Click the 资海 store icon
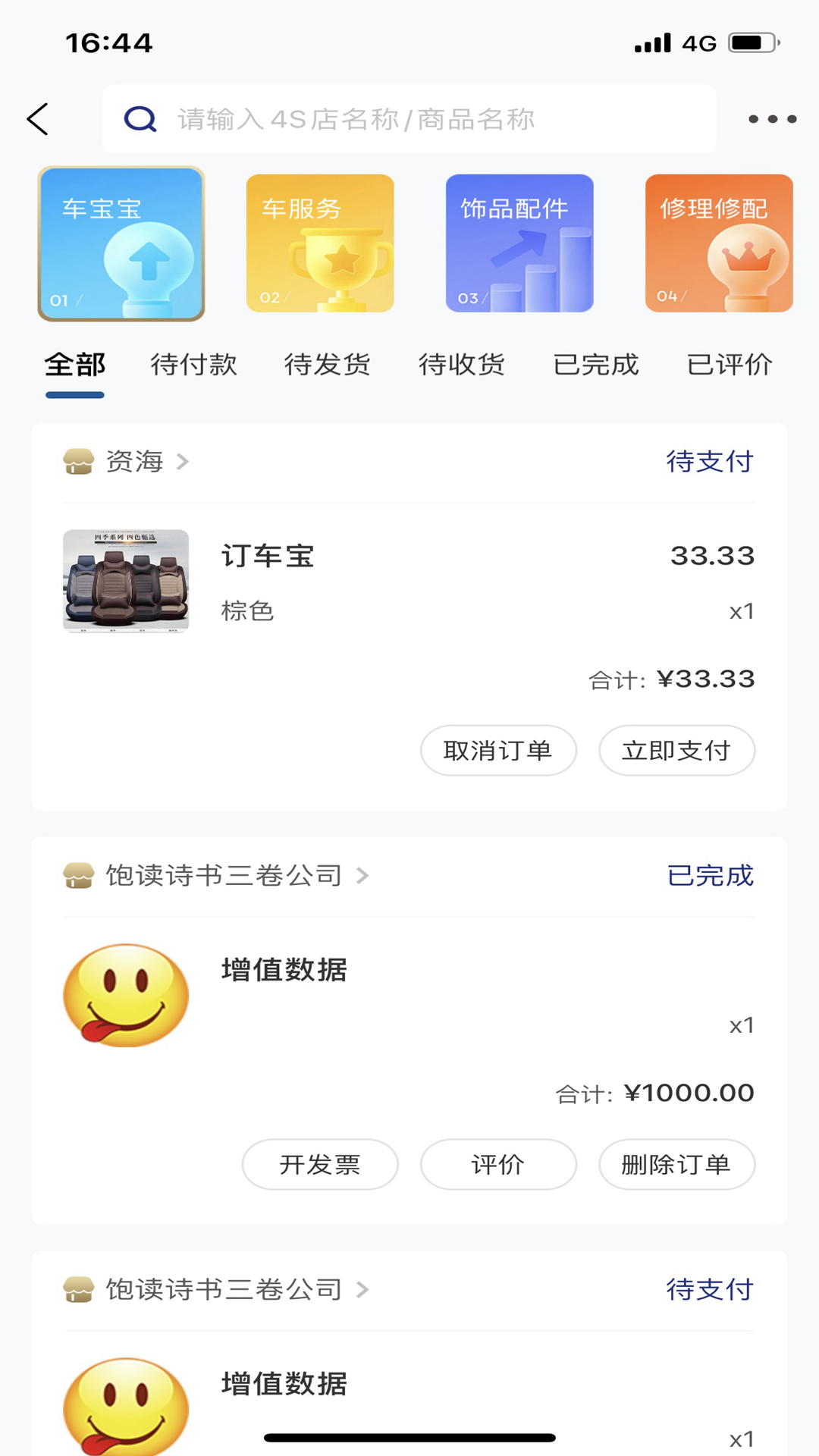The height and width of the screenshot is (1456, 819). 77,461
